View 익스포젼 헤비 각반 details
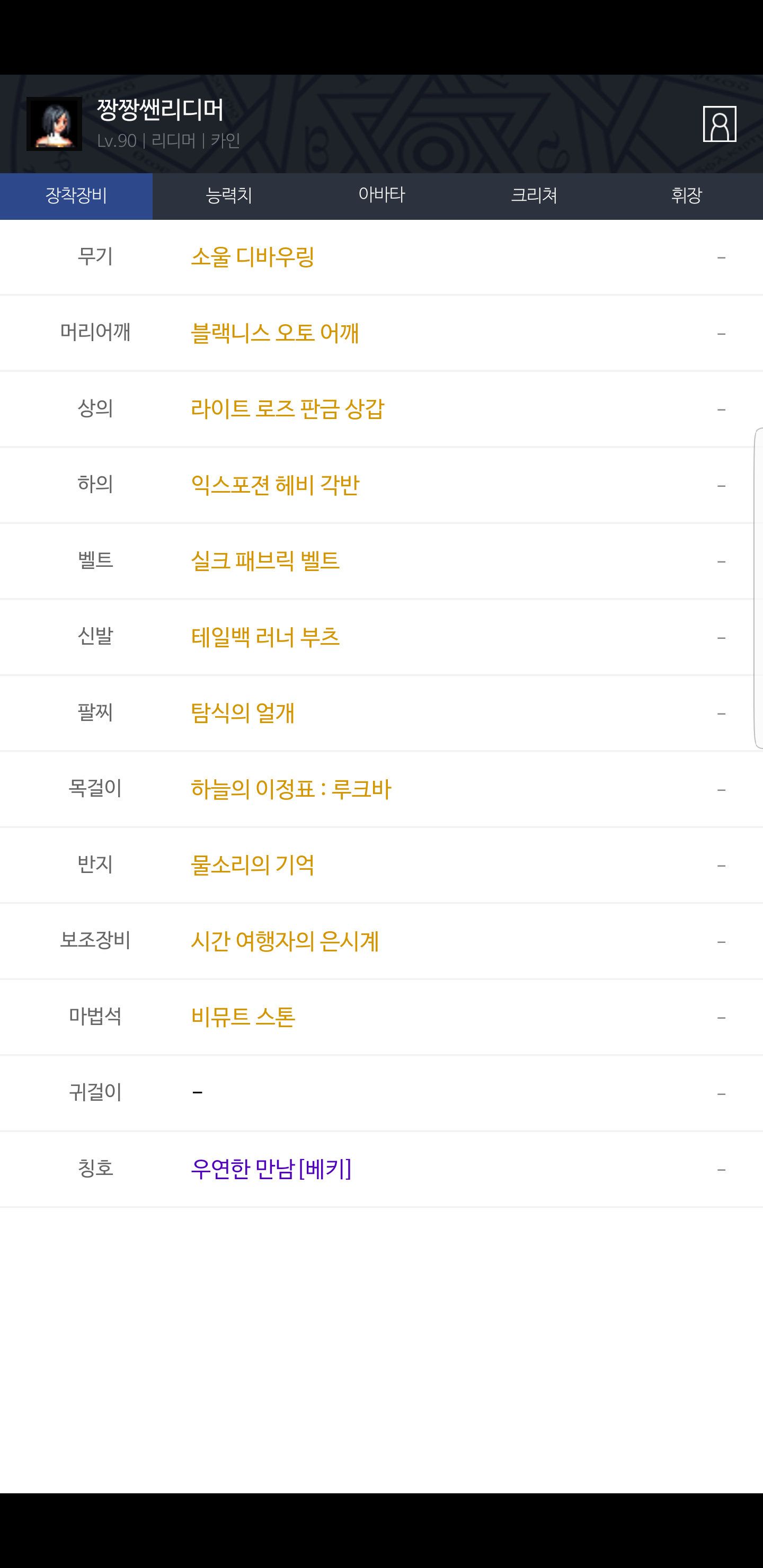The image size is (763, 1568). pos(274,485)
